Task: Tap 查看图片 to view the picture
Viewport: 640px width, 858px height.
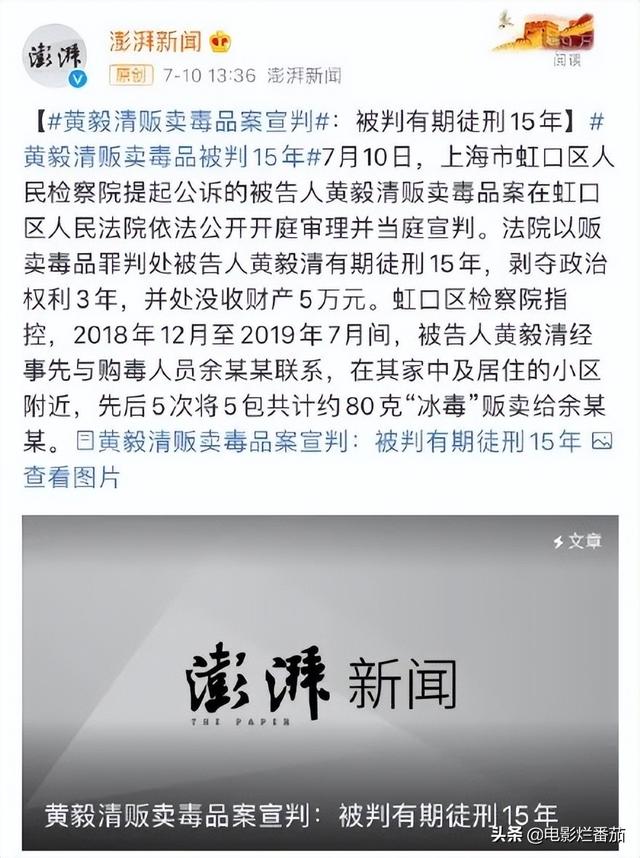Action: (72, 478)
